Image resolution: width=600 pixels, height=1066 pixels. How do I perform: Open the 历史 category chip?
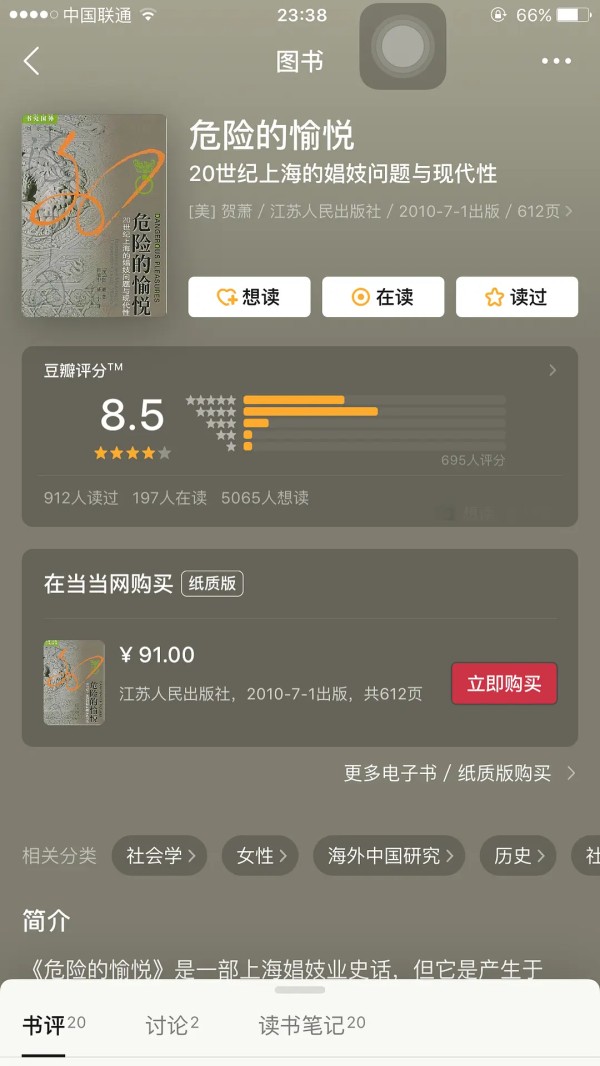(519, 856)
